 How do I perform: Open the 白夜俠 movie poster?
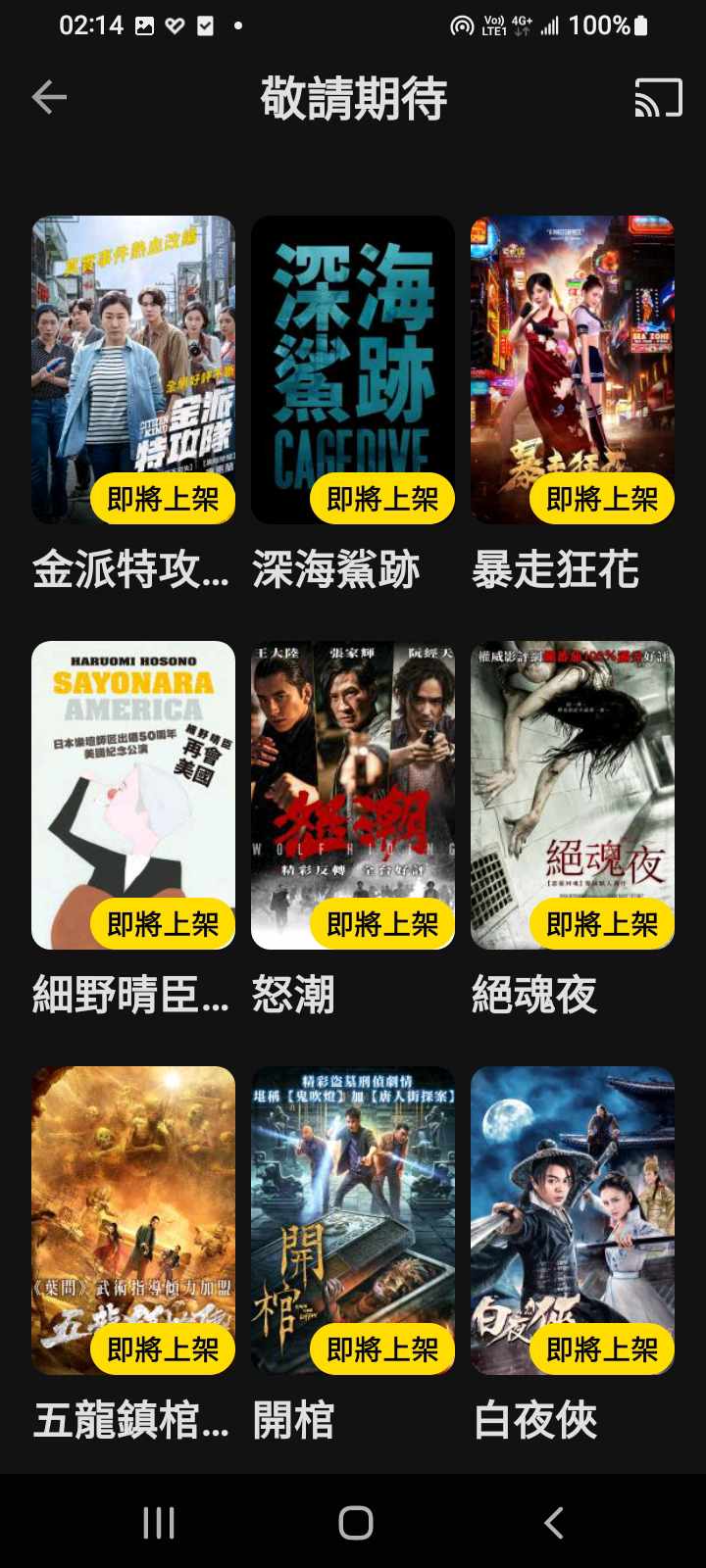[x=573, y=1220]
